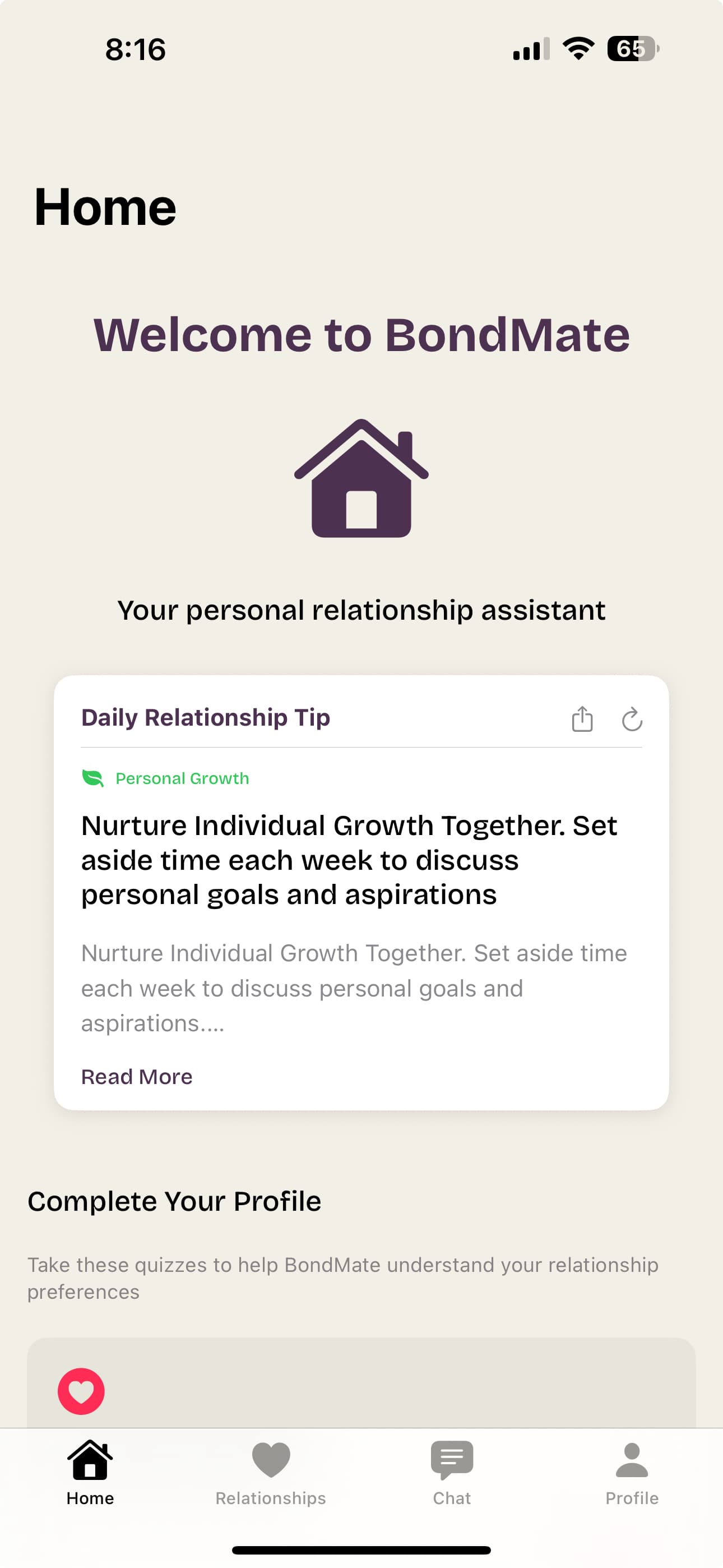Open the Profile tab
Viewport: 723px width, 1568px height.
pos(632,1472)
